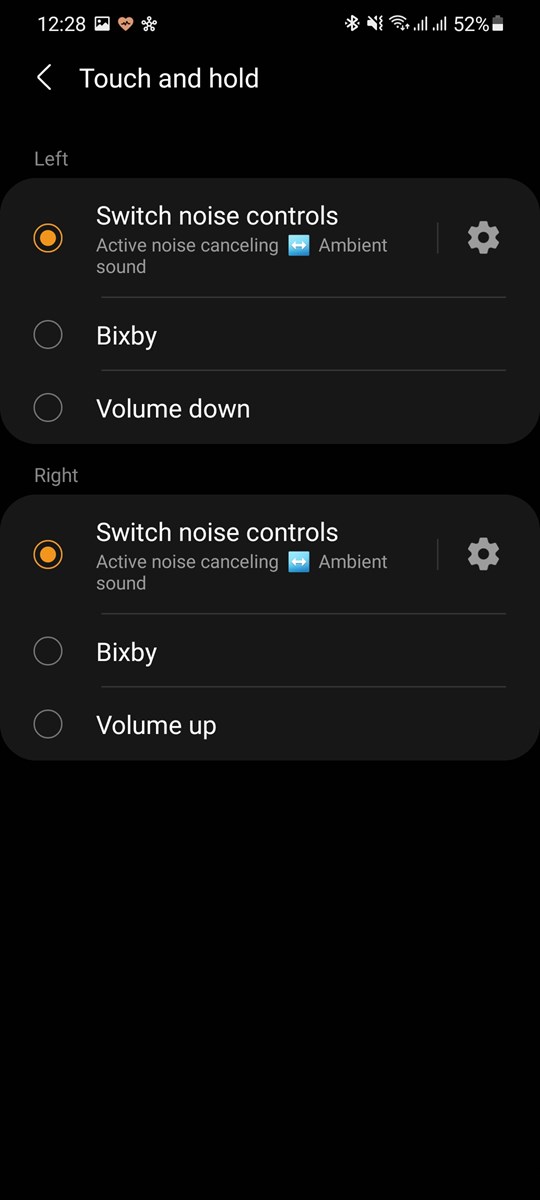Open gear settings for Left noise controls
This screenshot has height=1200, width=540.
click(x=483, y=238)
